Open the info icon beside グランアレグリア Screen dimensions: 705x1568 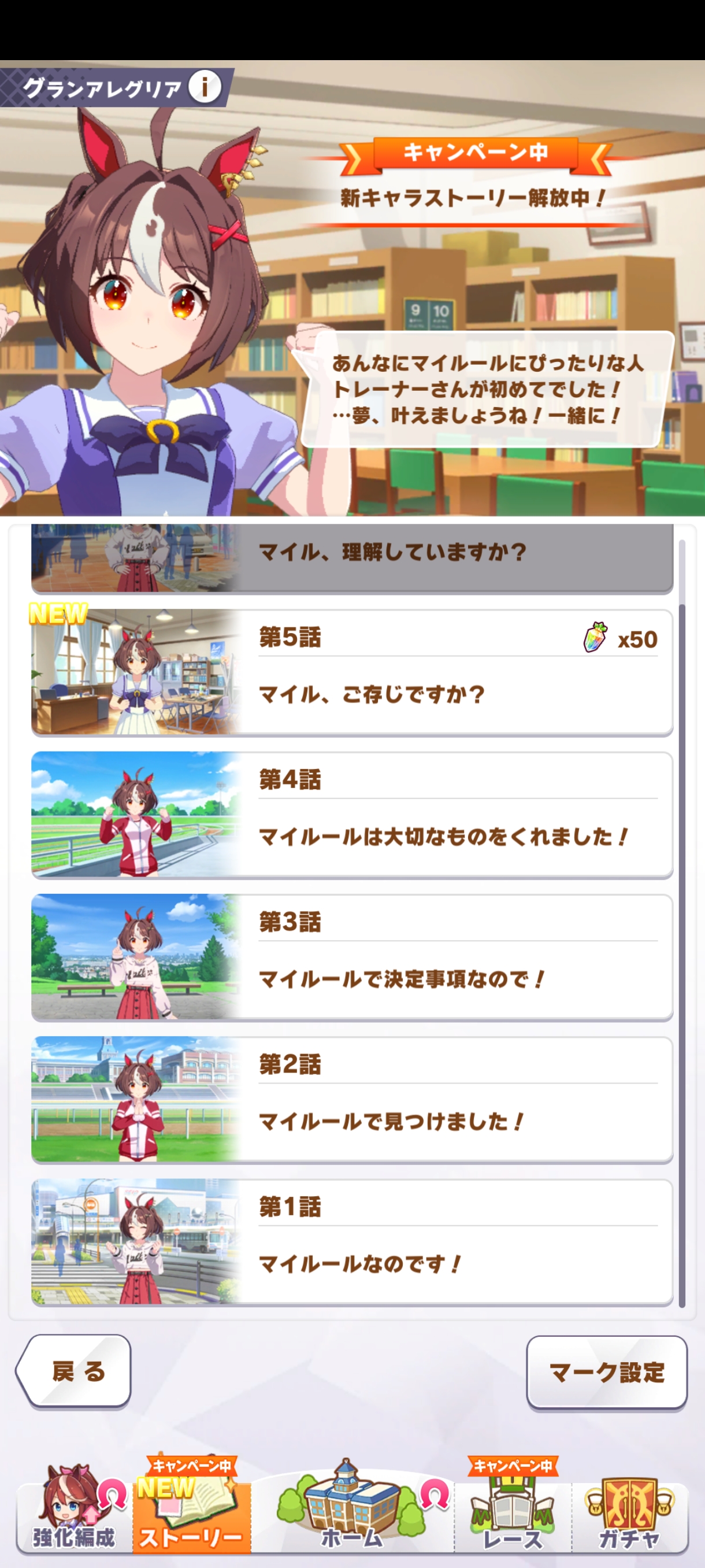point(205,87)
